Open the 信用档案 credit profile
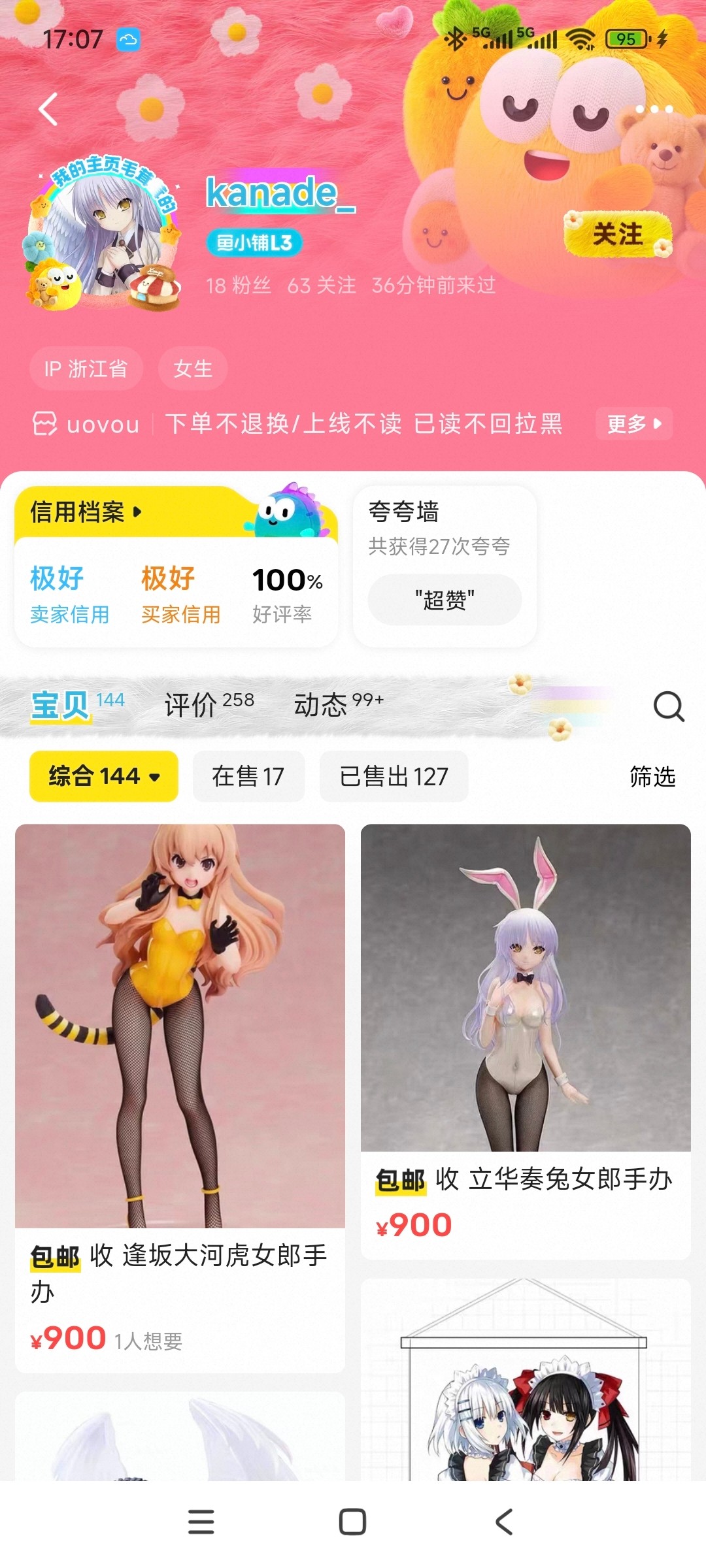This screenshot has height=1568, width=706. (x=85, y=512)
